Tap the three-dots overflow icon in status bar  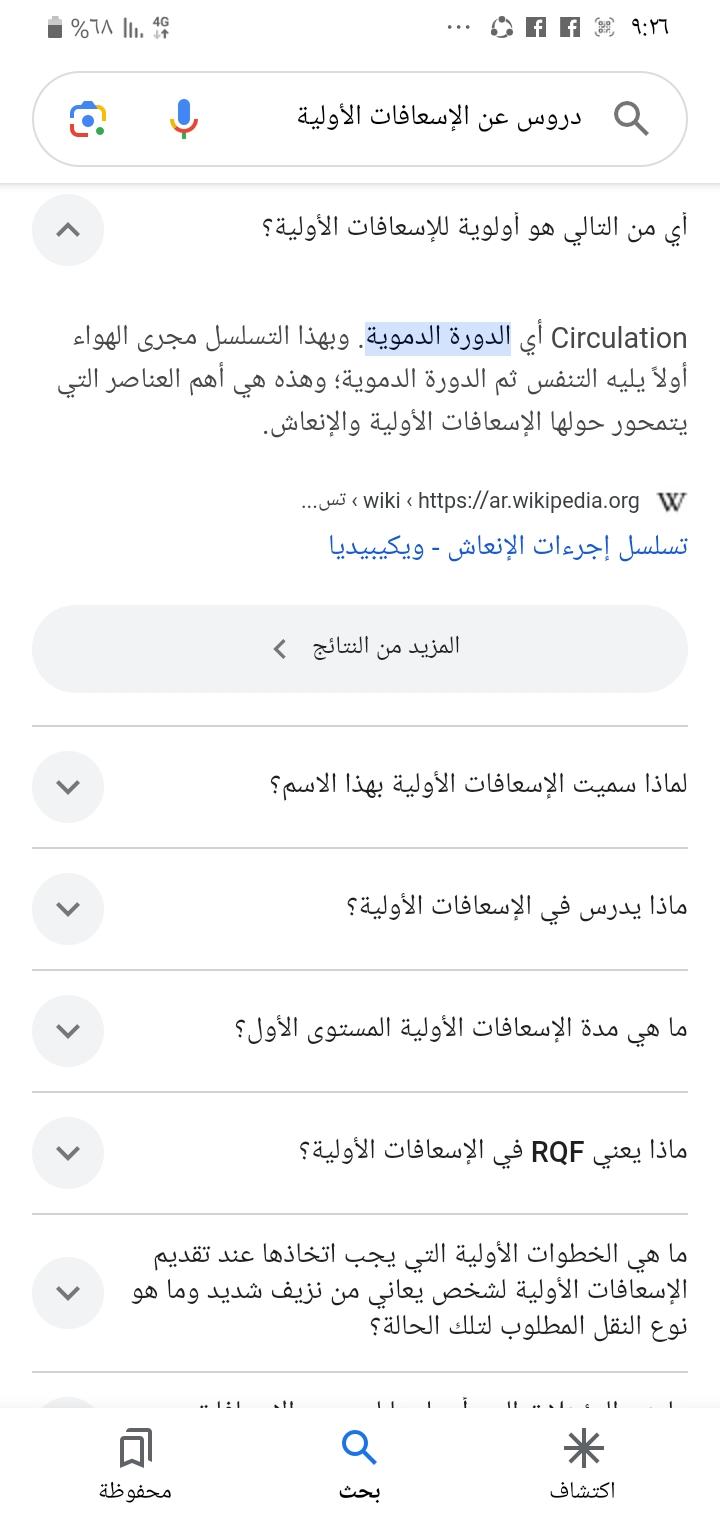click(456, 27)
